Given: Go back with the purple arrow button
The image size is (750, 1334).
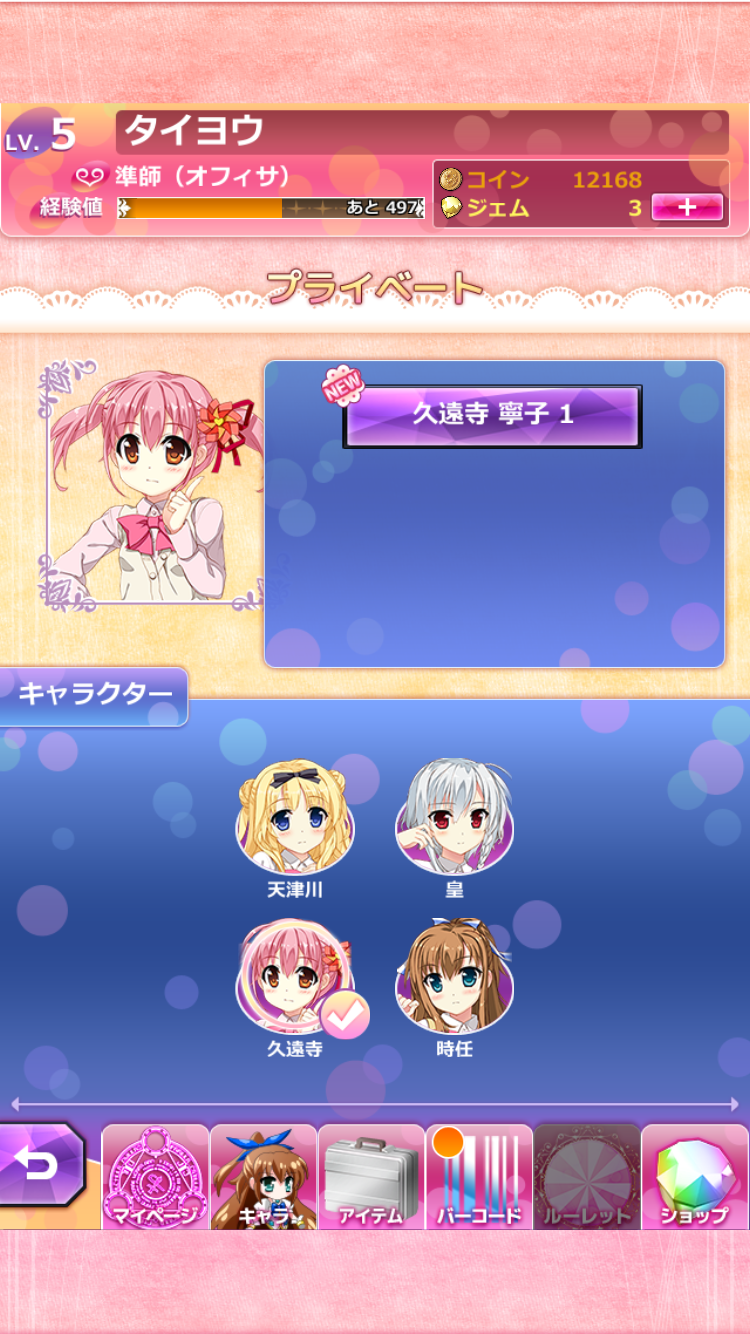Looking at the screenshot, I should click(x=42, y=1165).
